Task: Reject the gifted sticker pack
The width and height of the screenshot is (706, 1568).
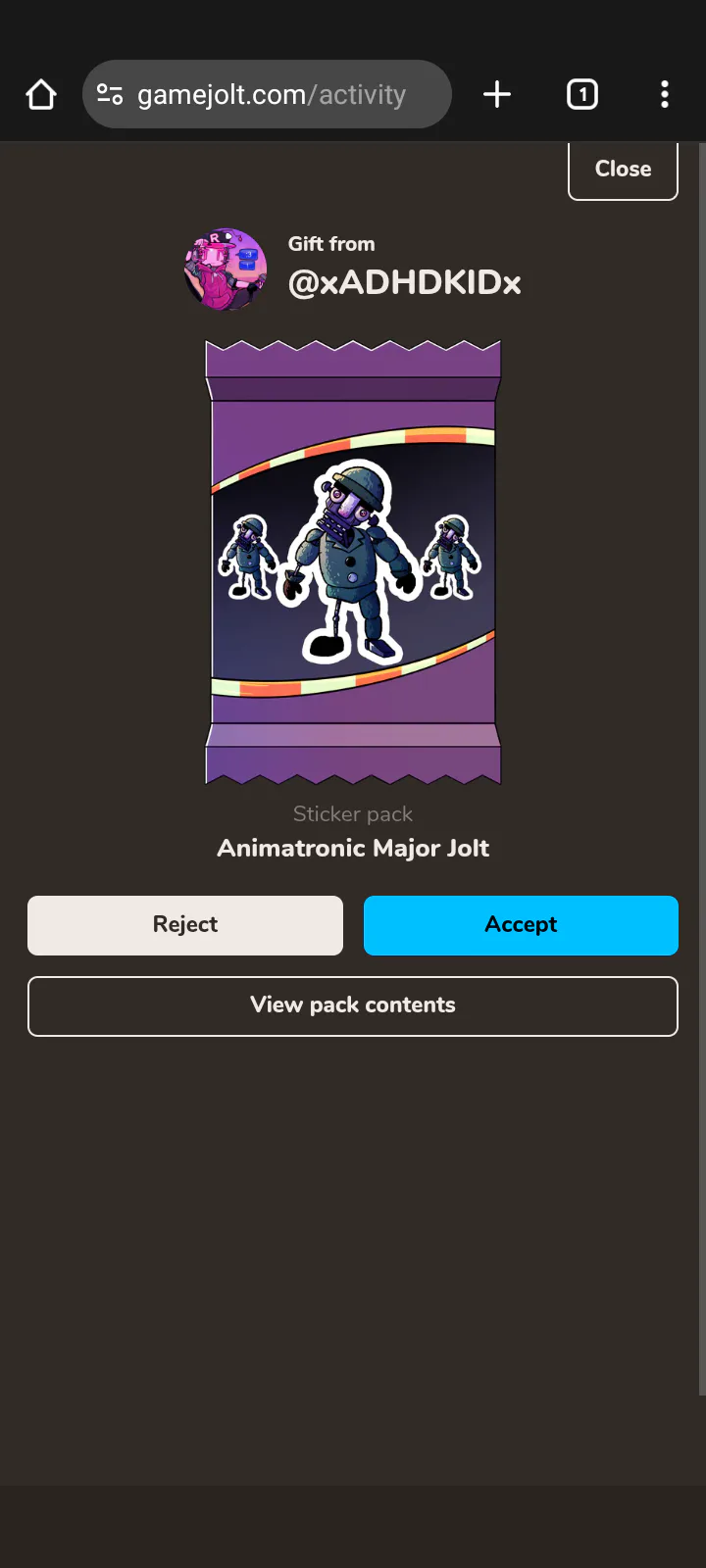Action: click(x=185, y=925)
